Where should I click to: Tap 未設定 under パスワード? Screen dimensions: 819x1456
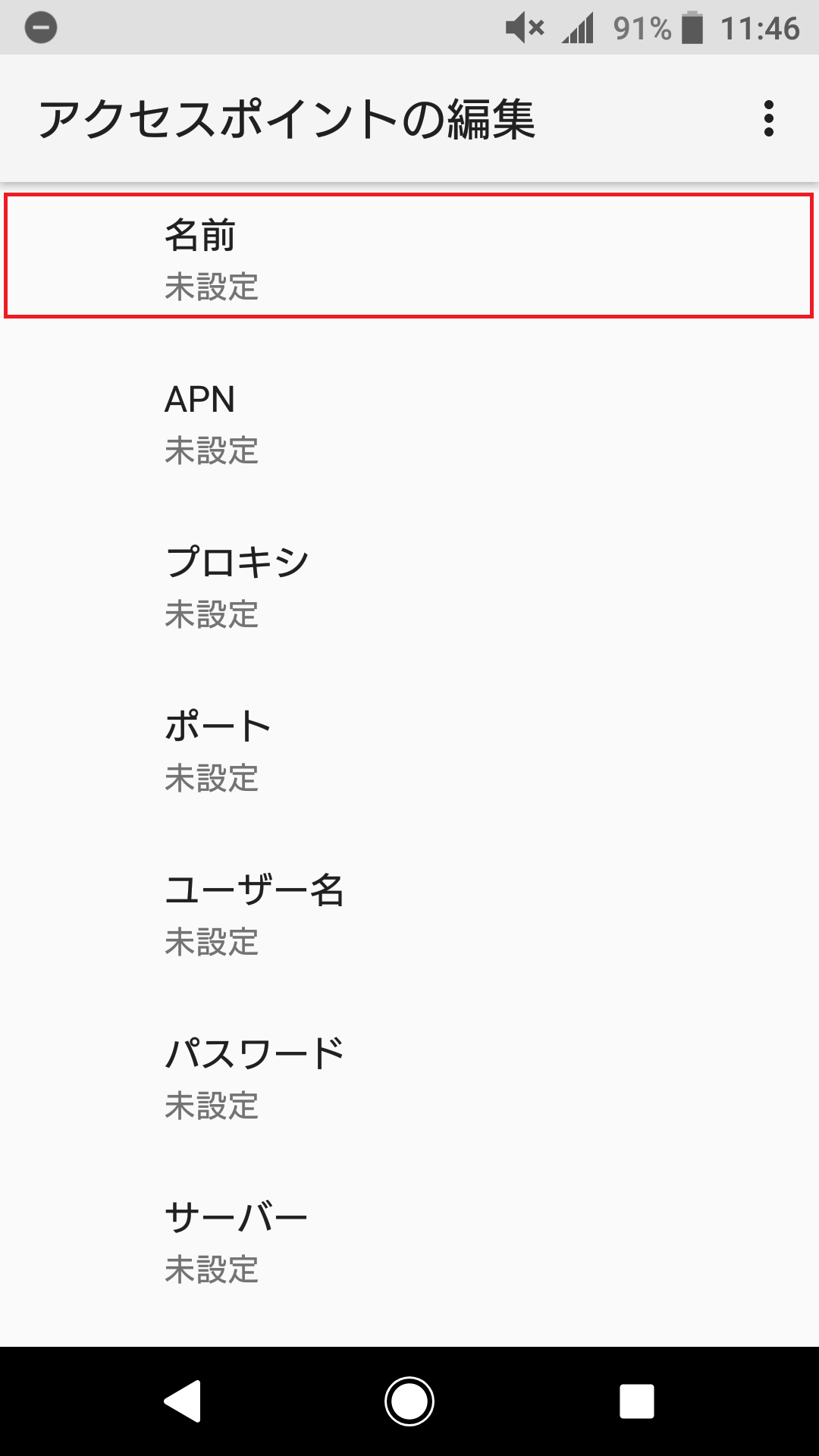(212, 1109)
